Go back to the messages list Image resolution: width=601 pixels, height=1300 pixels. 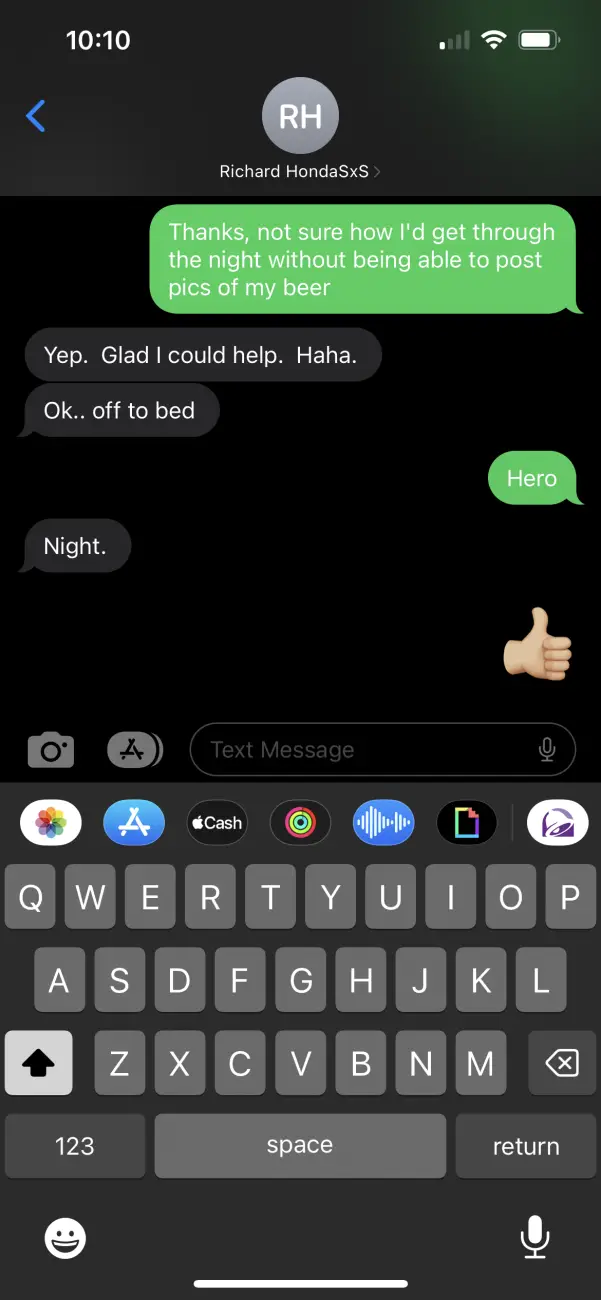click(36, 116)
